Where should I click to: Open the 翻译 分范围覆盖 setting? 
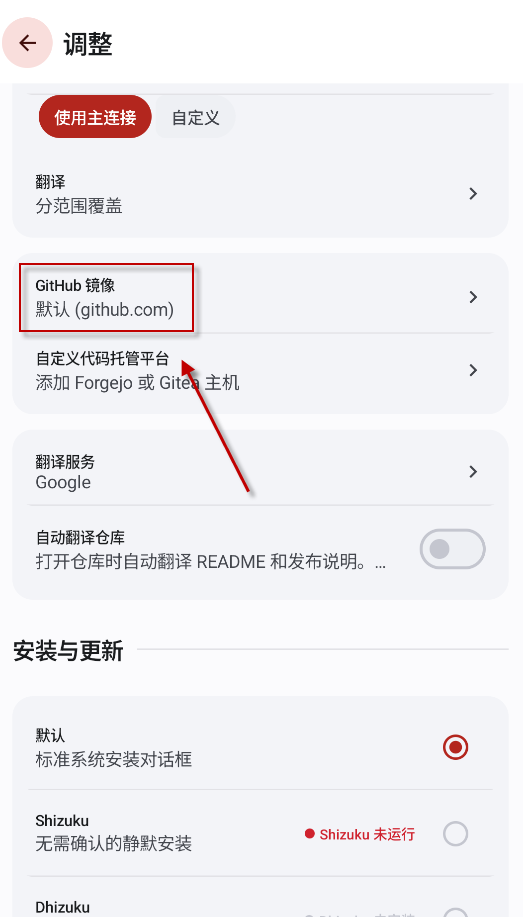click(x=260, y=194)
